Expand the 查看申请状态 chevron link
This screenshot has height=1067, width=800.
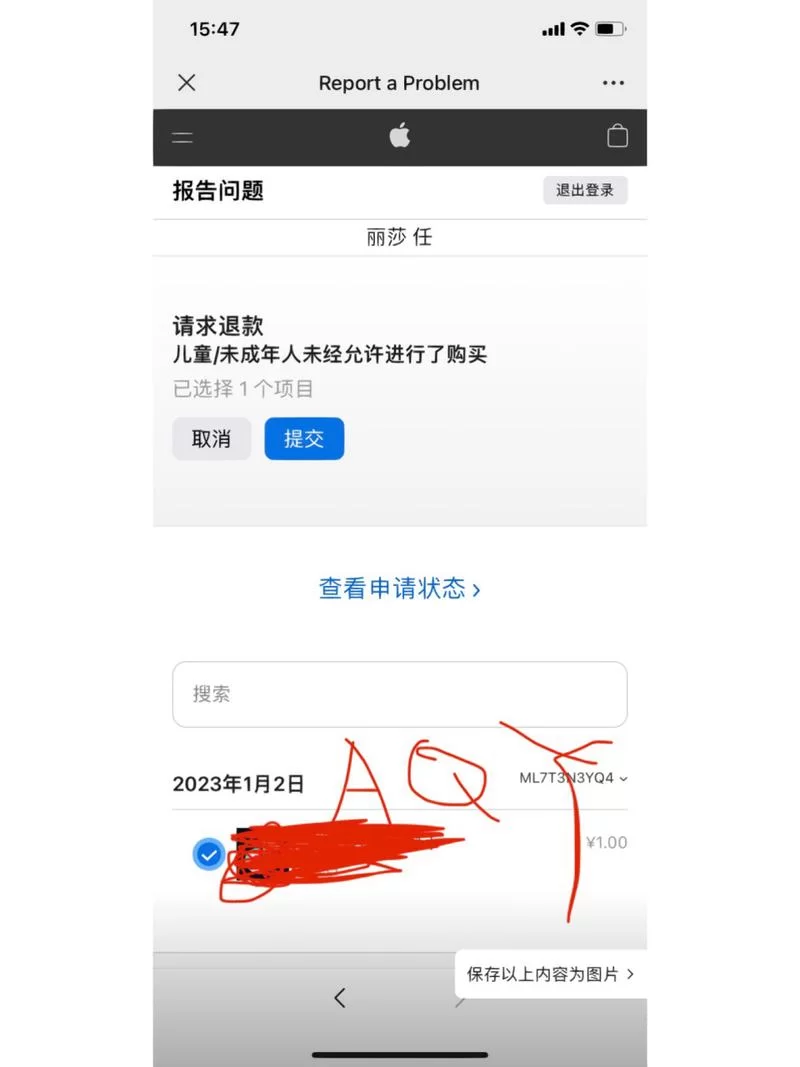(x=477, y=589)
